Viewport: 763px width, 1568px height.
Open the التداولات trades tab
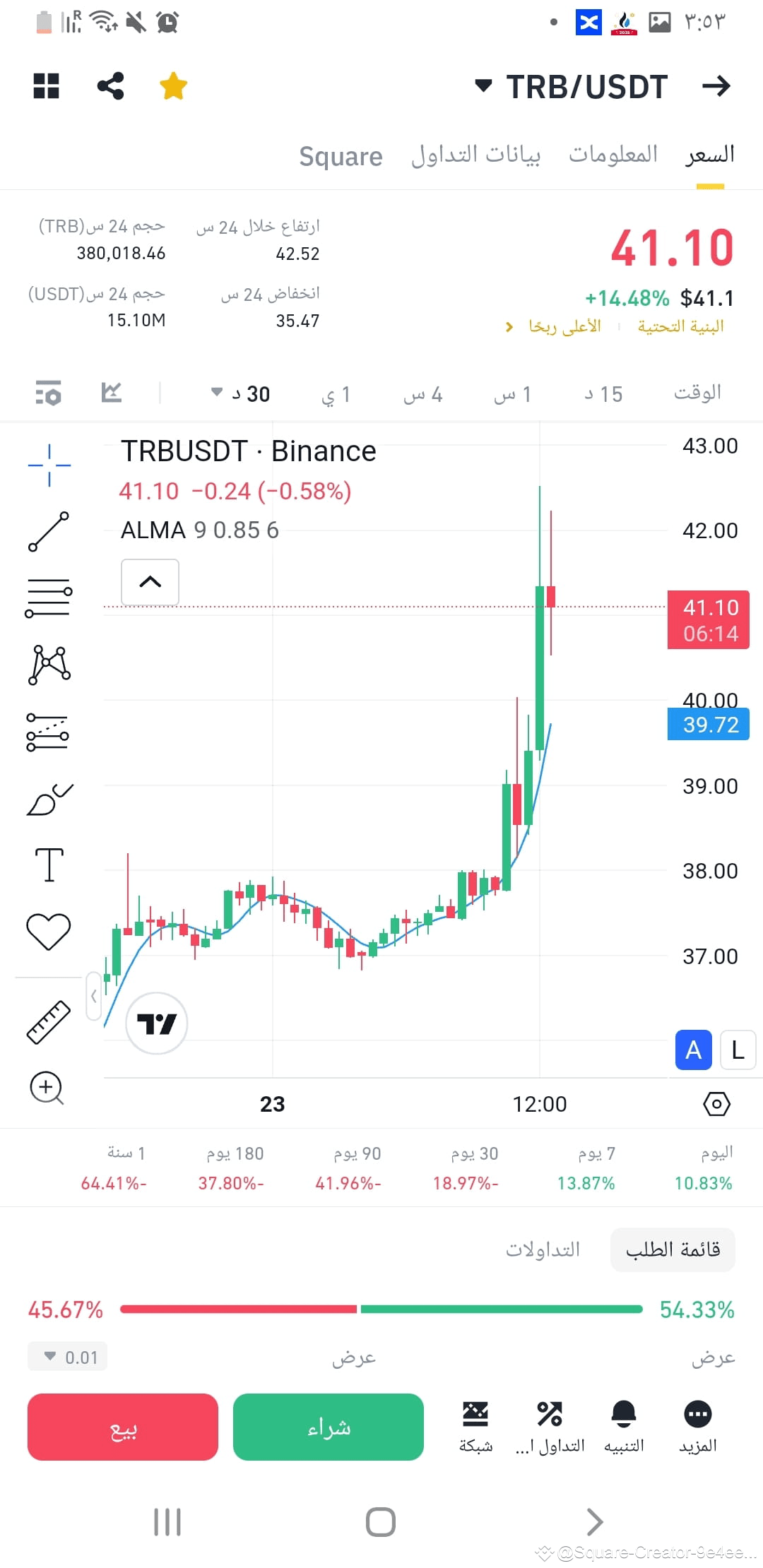tap(542, 1249)
